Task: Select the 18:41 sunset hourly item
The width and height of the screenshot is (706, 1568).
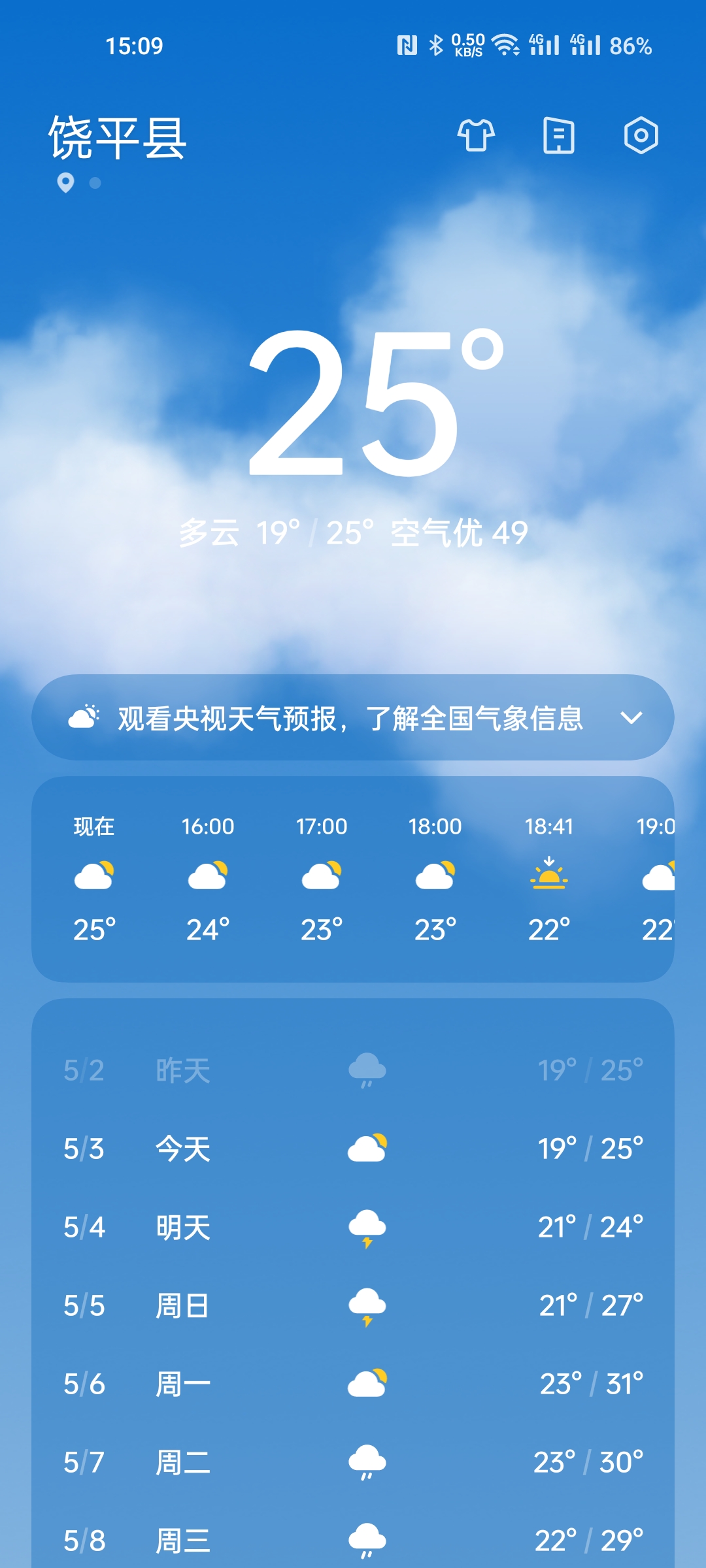Action: coord(549,877)
